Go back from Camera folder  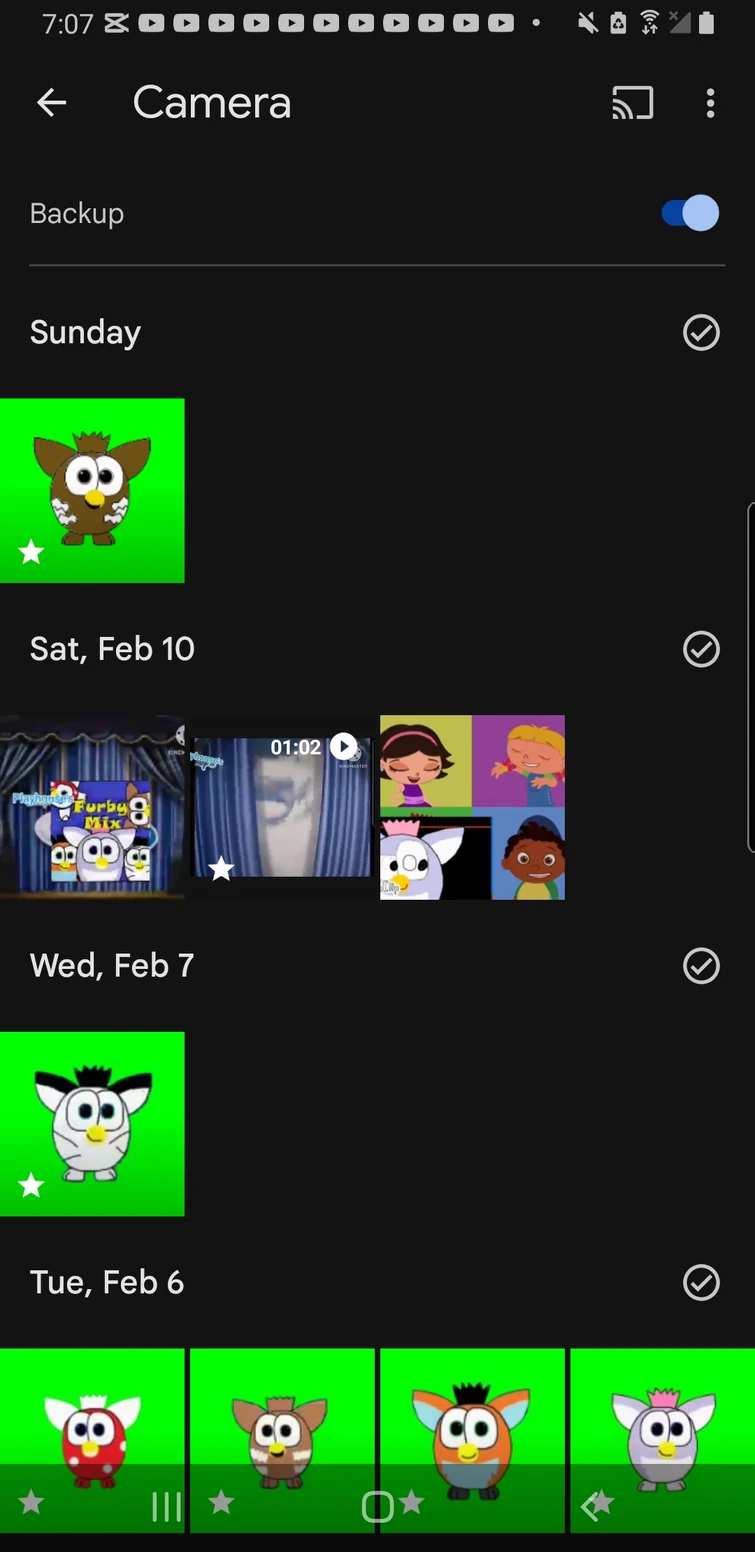[x=51, y=102]
